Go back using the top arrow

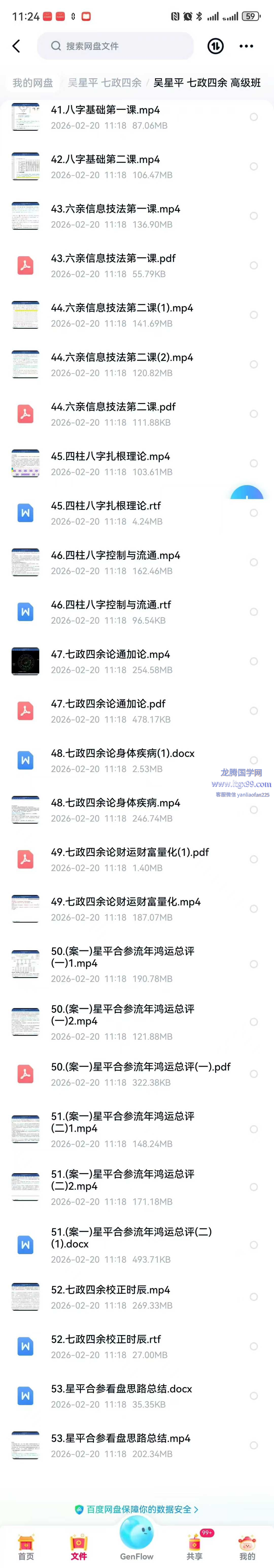coord(16,46)
